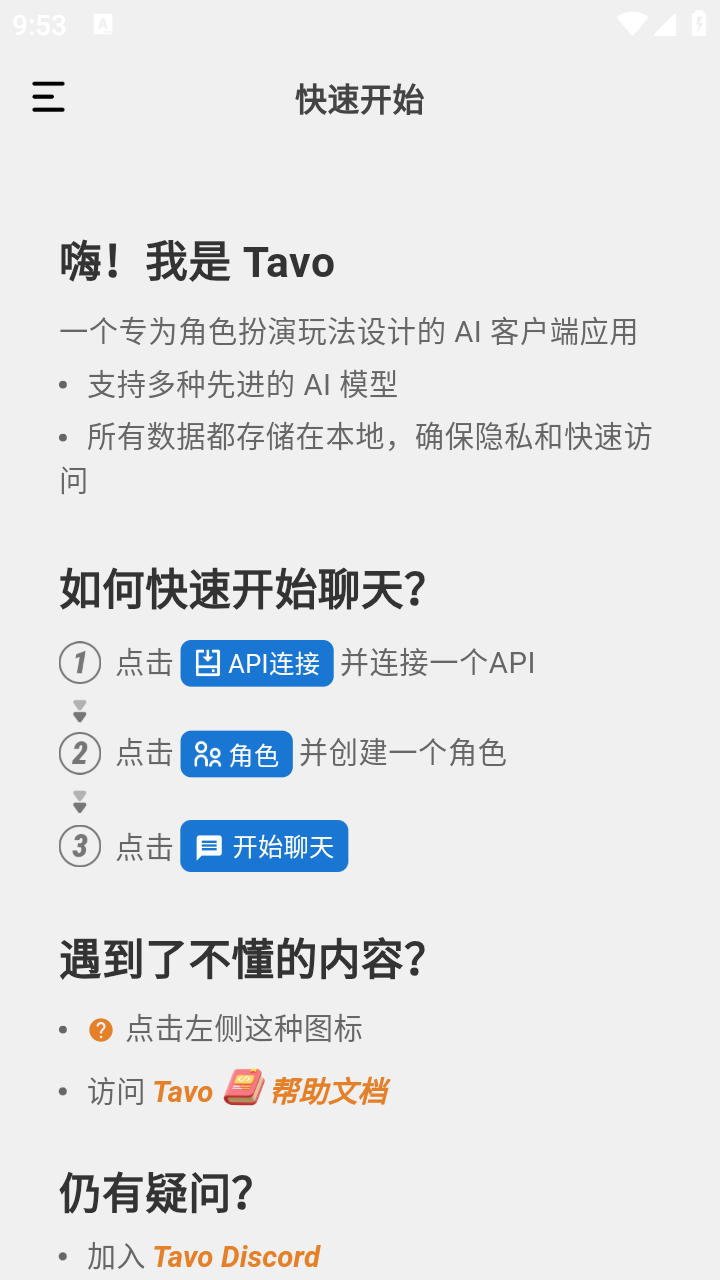The image size is (720, 1280).
Task: Tap the circled step number 1
Action: [x=80, y=662]
